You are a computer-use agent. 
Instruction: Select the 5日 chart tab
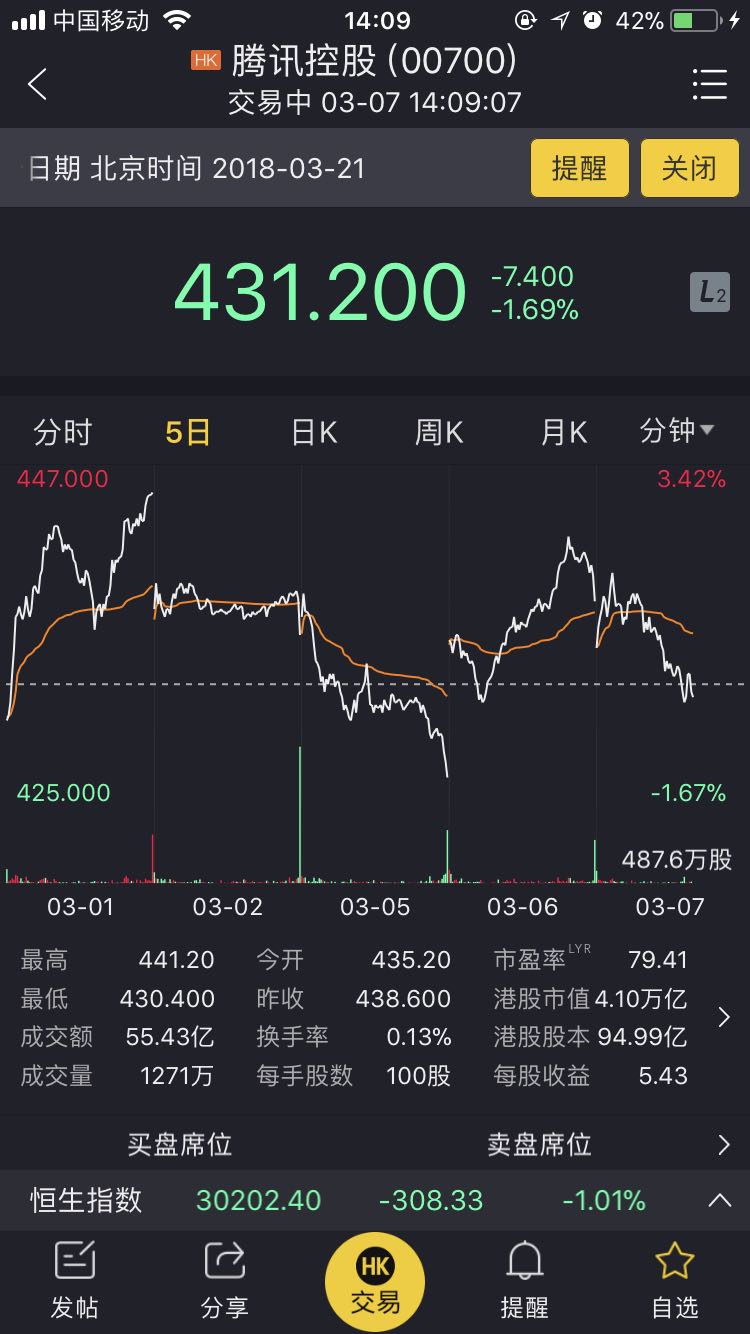click(188, 432)
